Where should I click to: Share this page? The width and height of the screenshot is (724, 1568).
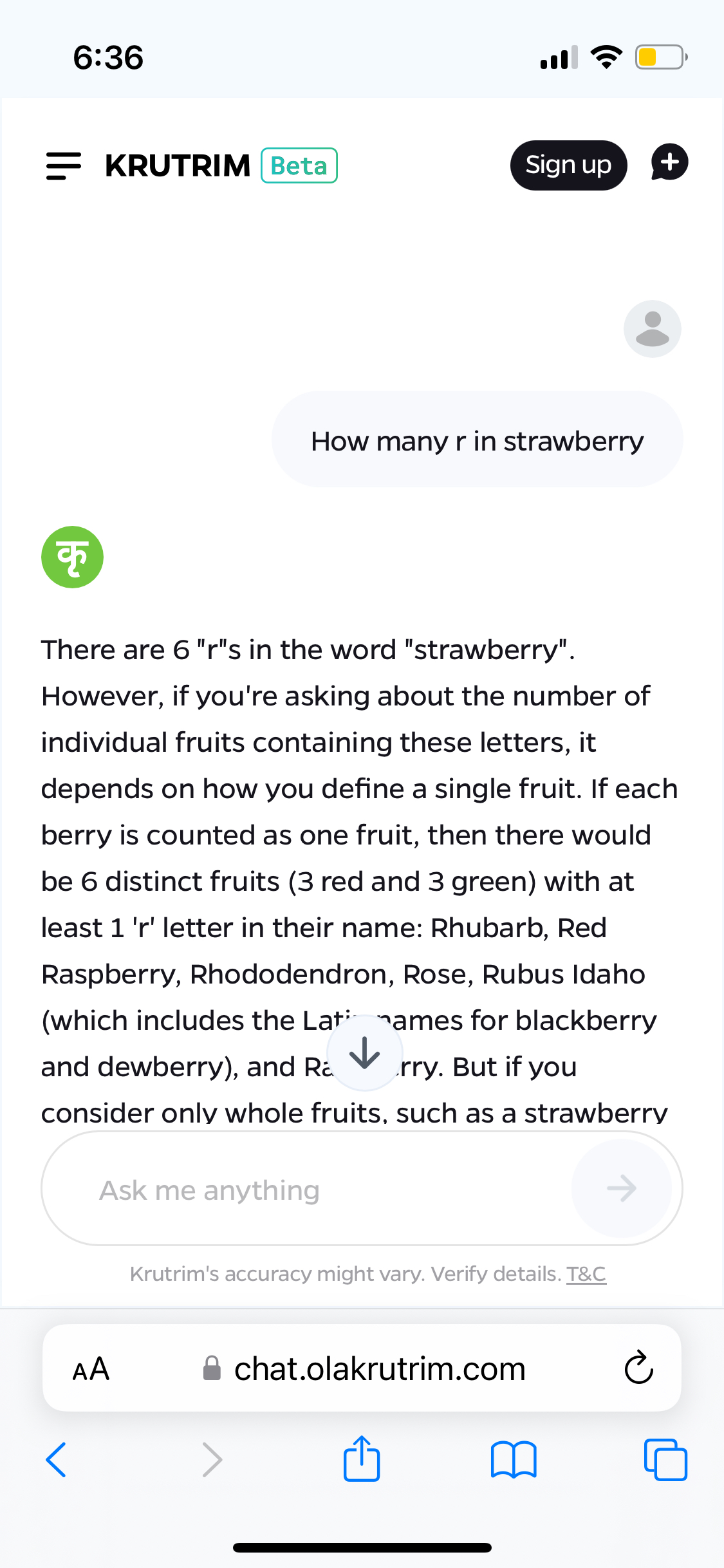[x=362, y=1459]
